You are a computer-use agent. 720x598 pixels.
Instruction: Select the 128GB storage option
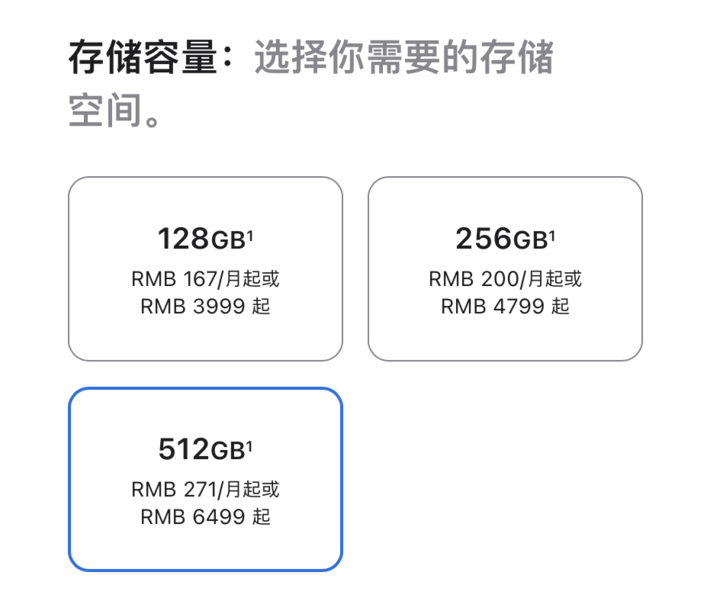(x=205, y=269)
